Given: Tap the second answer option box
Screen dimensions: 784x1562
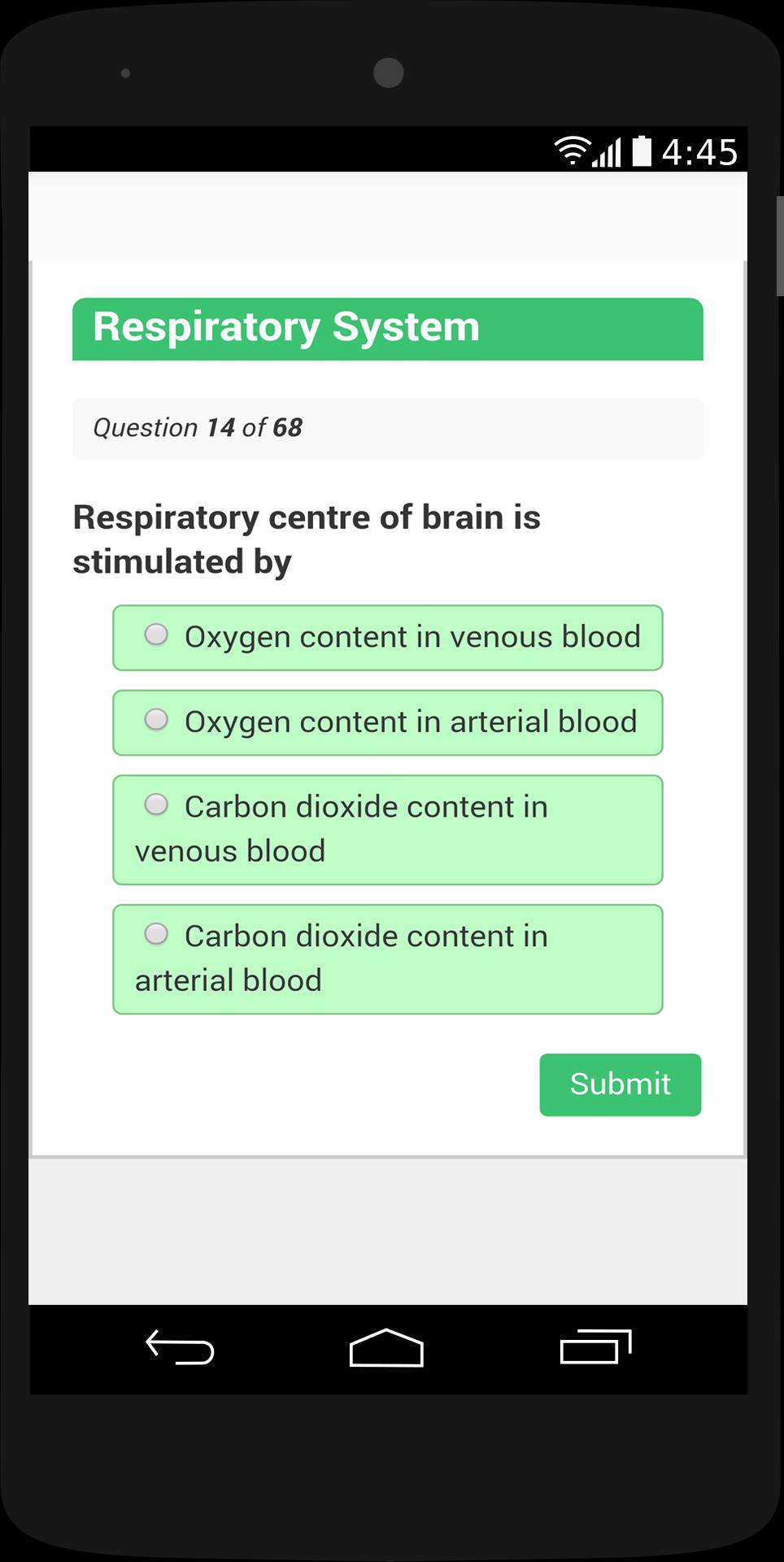Looking at the screenshot, I should point(388,722).
